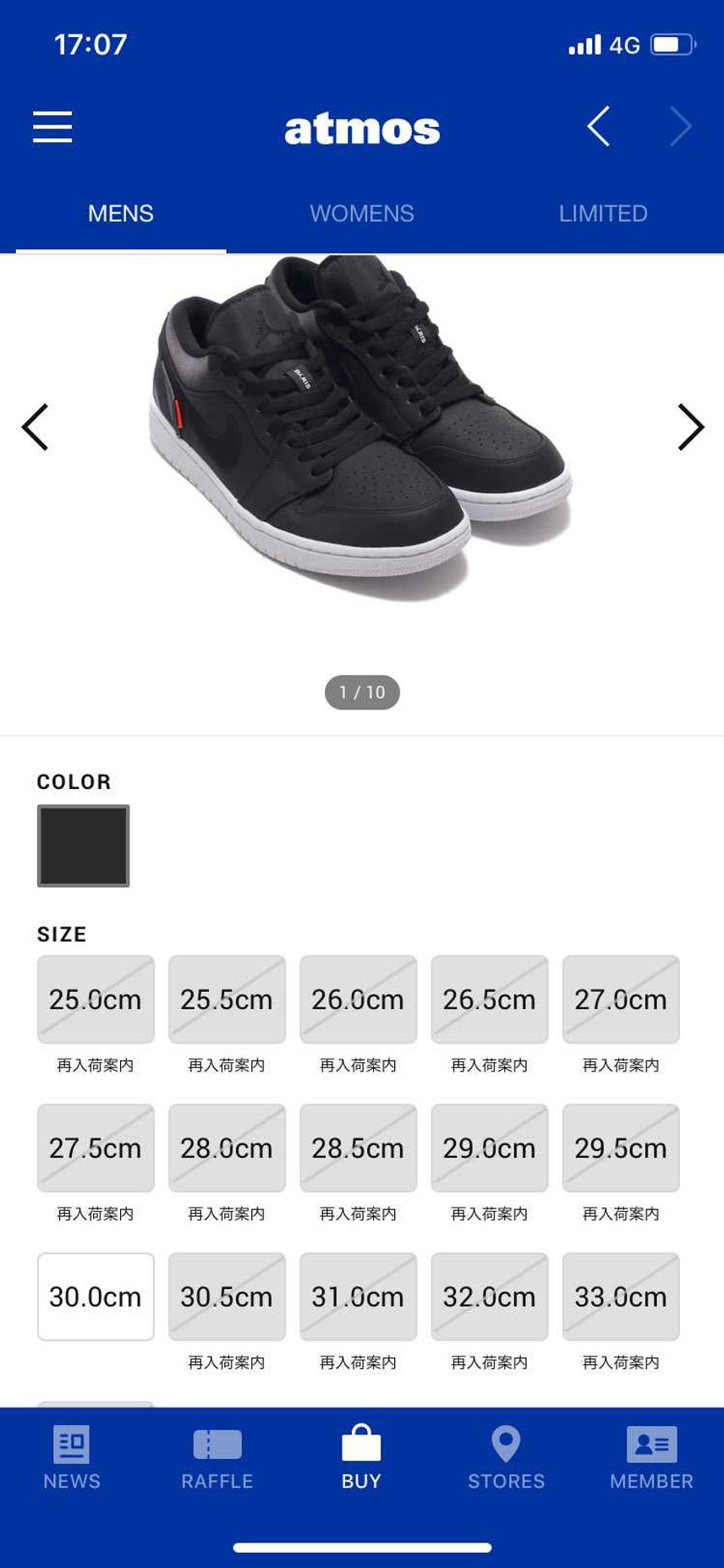Screen dimensions: 724x1568
Task: Switch to the WOMENS tab
Action: tap(362, 213)
